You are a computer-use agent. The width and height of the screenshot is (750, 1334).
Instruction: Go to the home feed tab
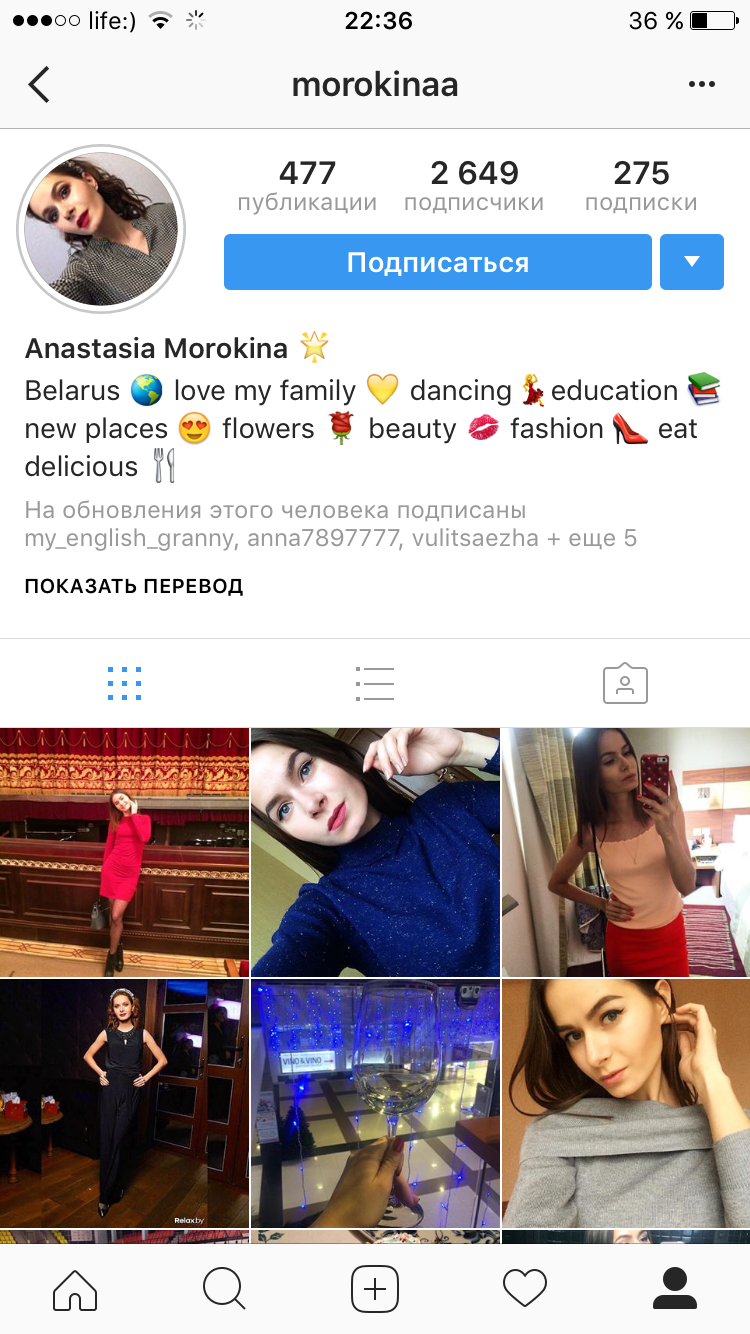pos(75,1288)
